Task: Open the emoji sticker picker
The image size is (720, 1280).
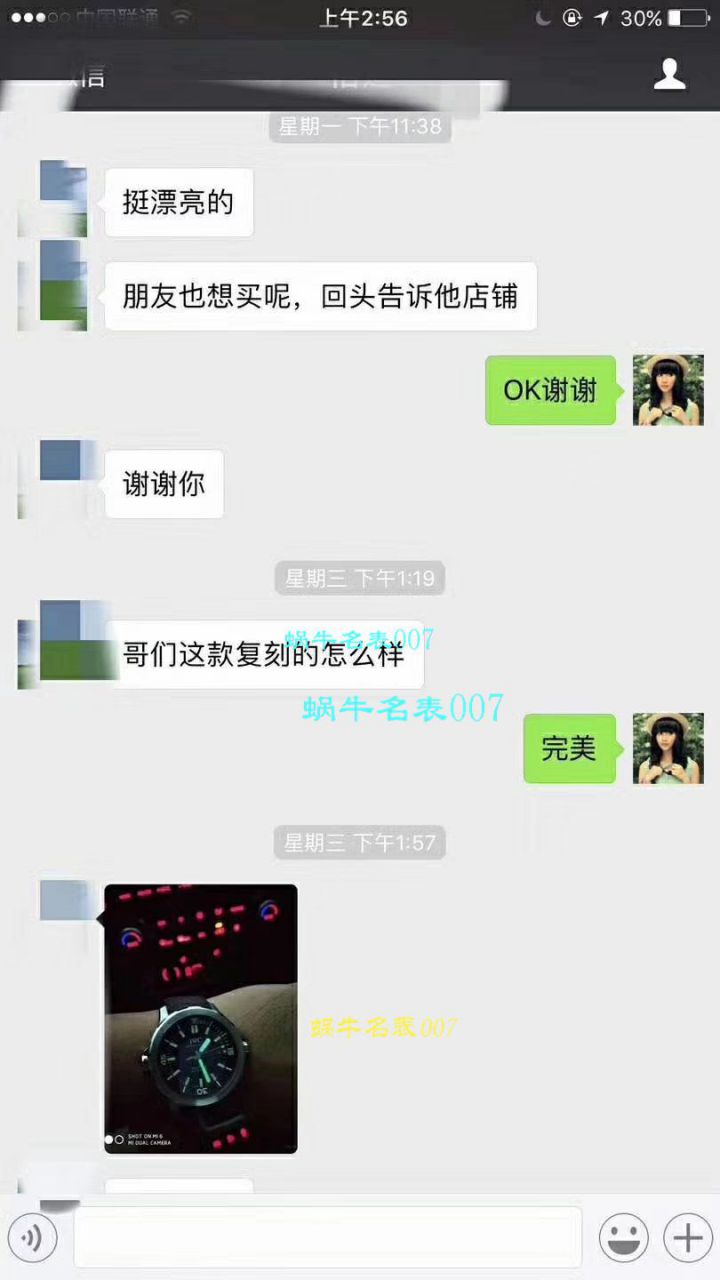Action: point(624,1238)
